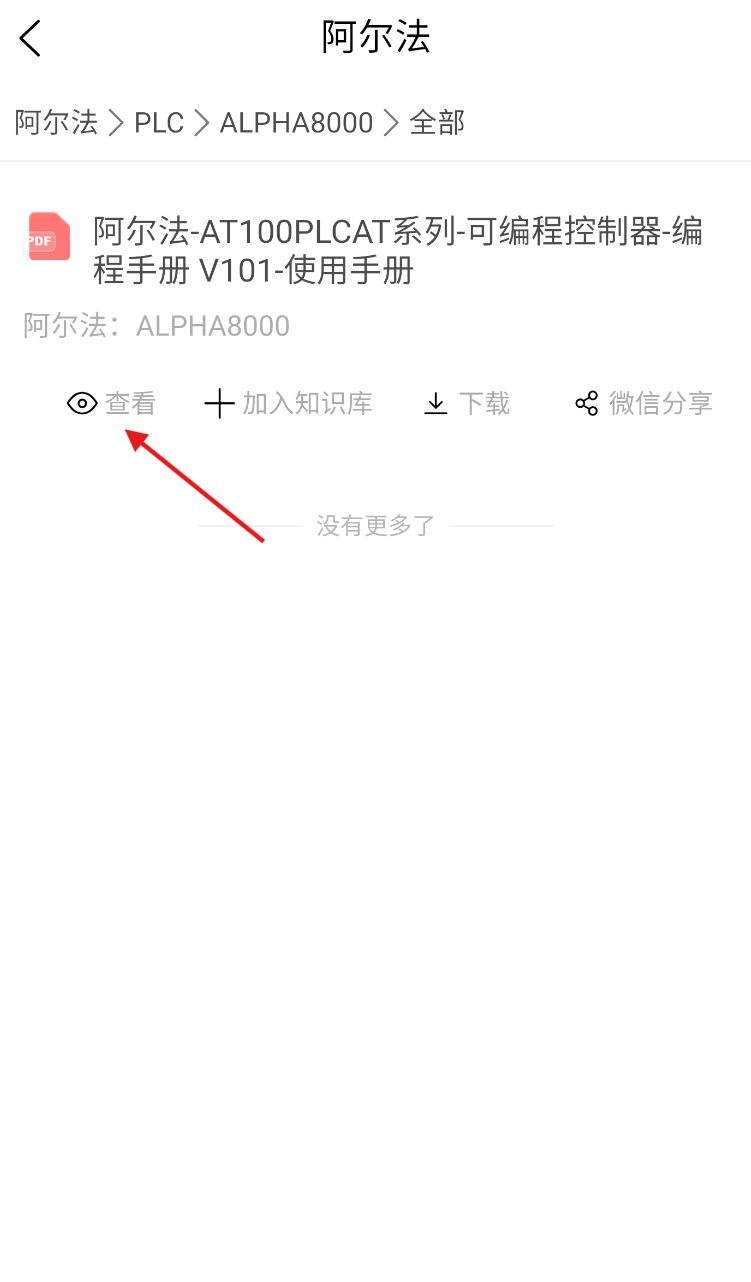This screenshot has height=1282, width=751.
Task: View the document with 查看
Action: tap(111, 404)
